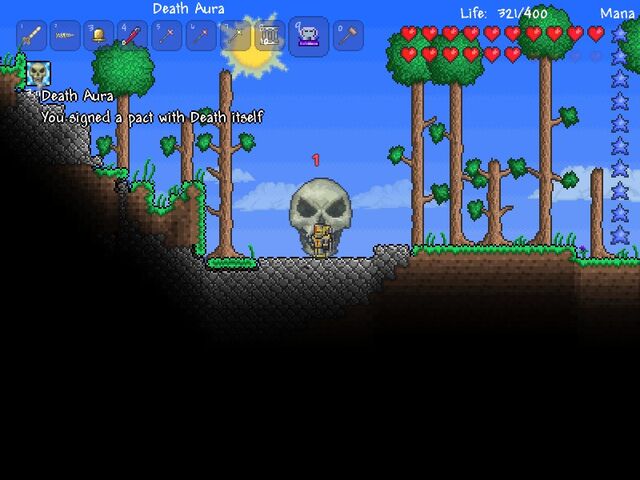Select the highlighted Death Aura slot 9
Screen dimensions: 640x480
tap(308, 36)
